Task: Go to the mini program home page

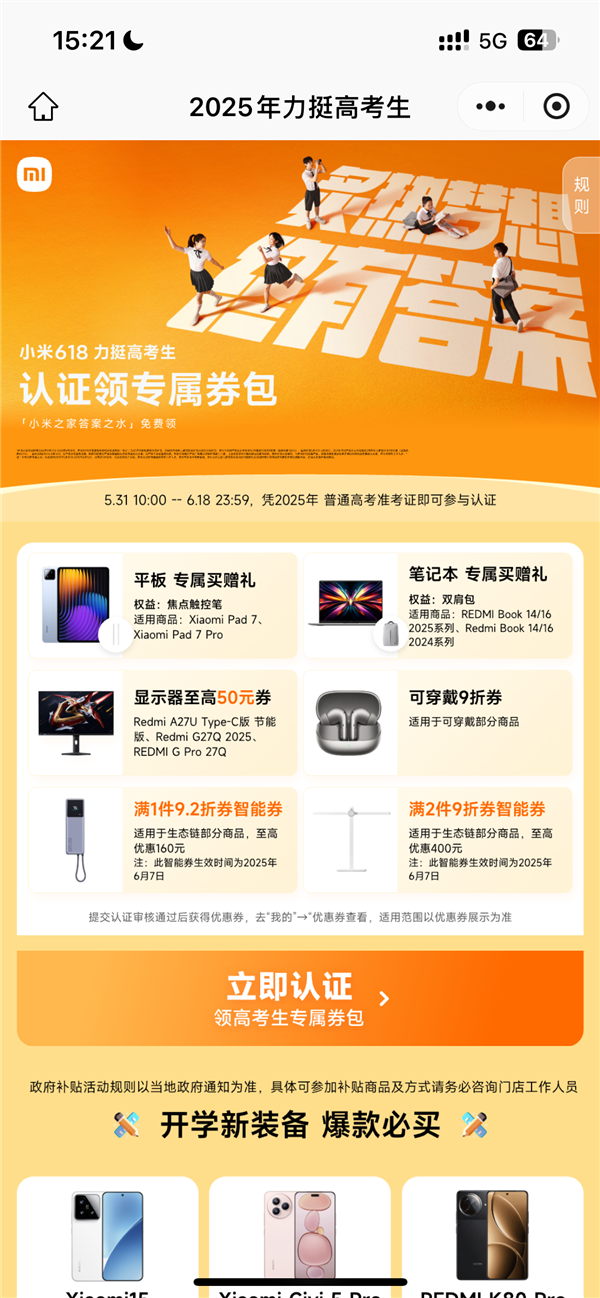Action: (x=43, y=107)
